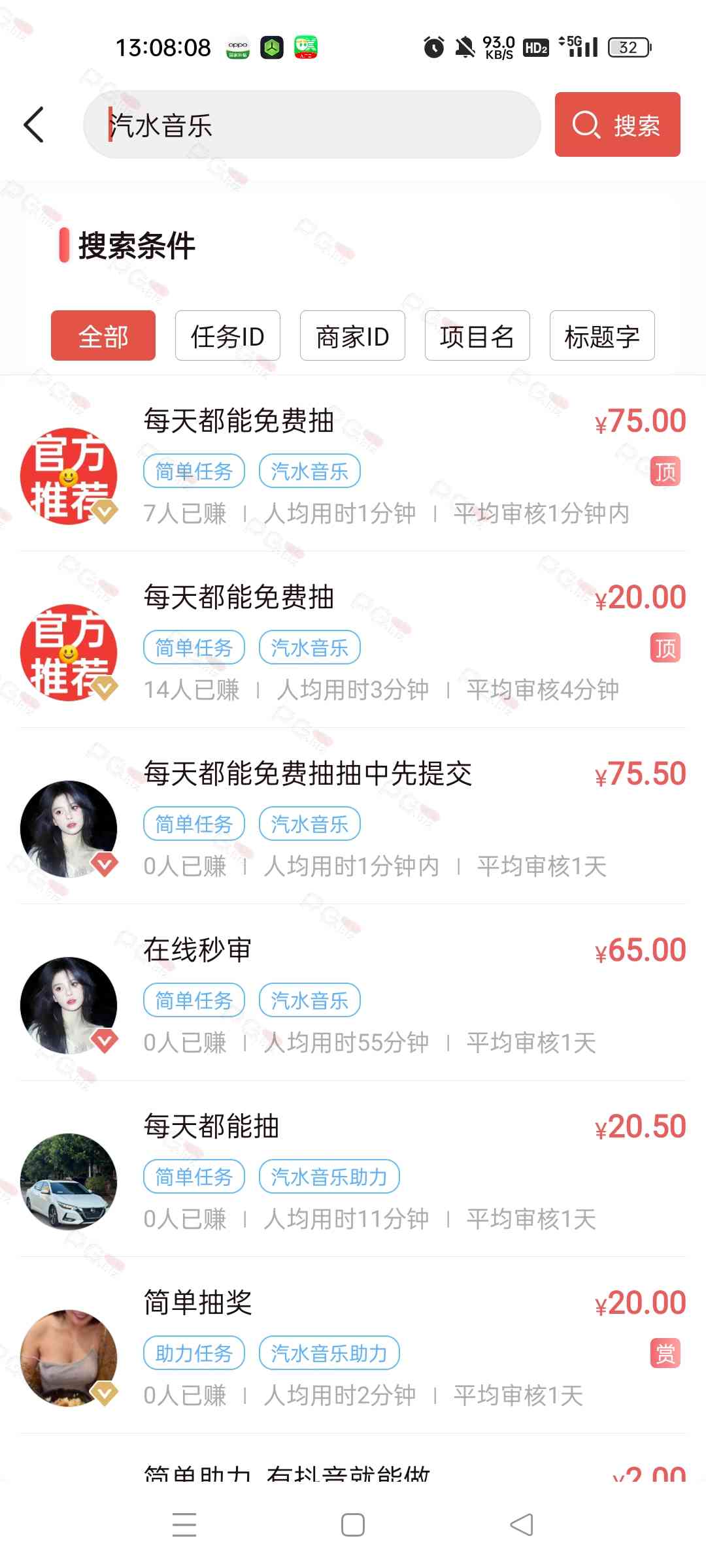Image resolution: width=706 pixels, height=1568 pixels.
Task: Go back using the top-left arrow
Action: click(34, 125)
